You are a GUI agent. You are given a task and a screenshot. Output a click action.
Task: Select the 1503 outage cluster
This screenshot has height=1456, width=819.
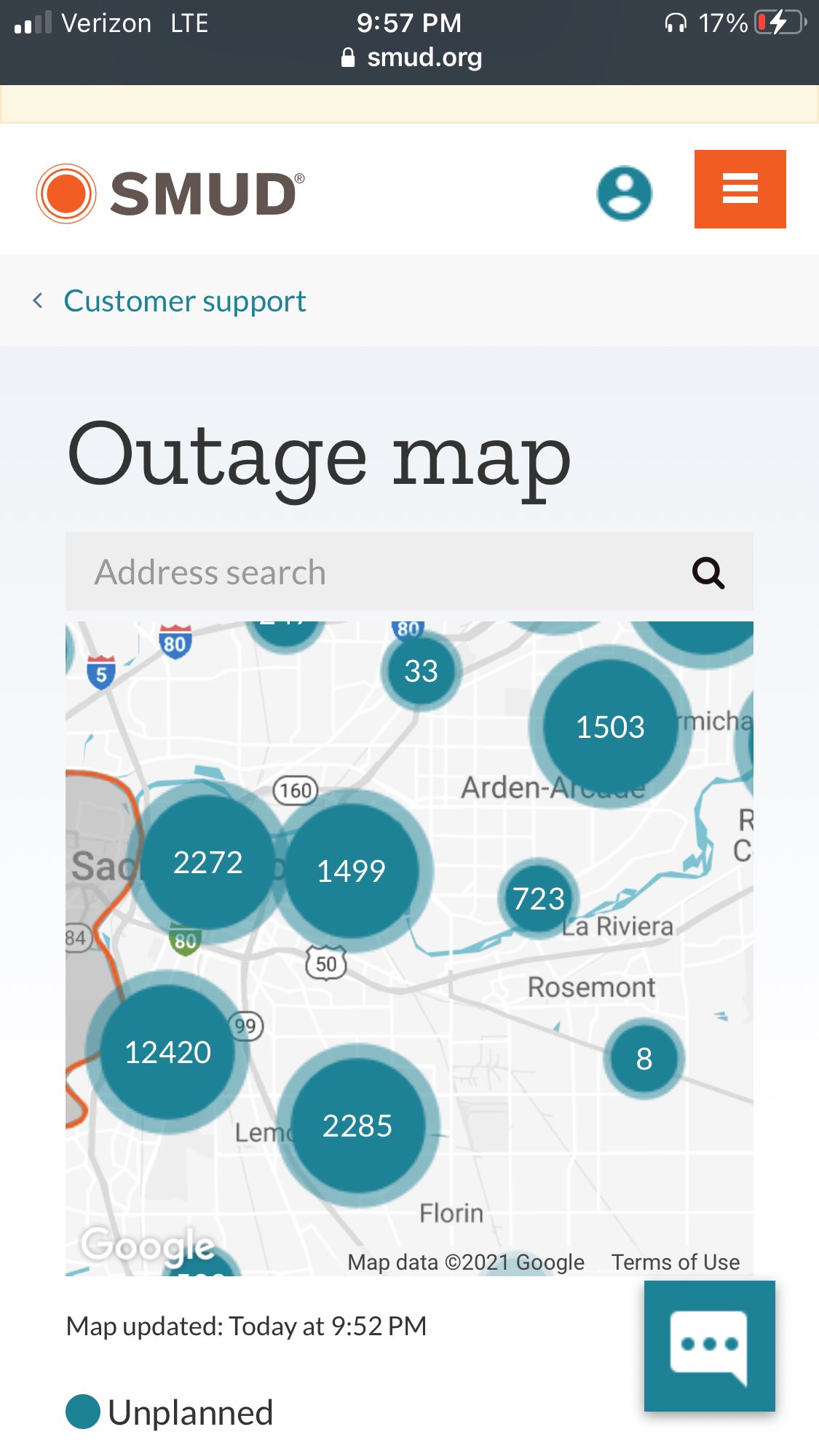(610, 728)
